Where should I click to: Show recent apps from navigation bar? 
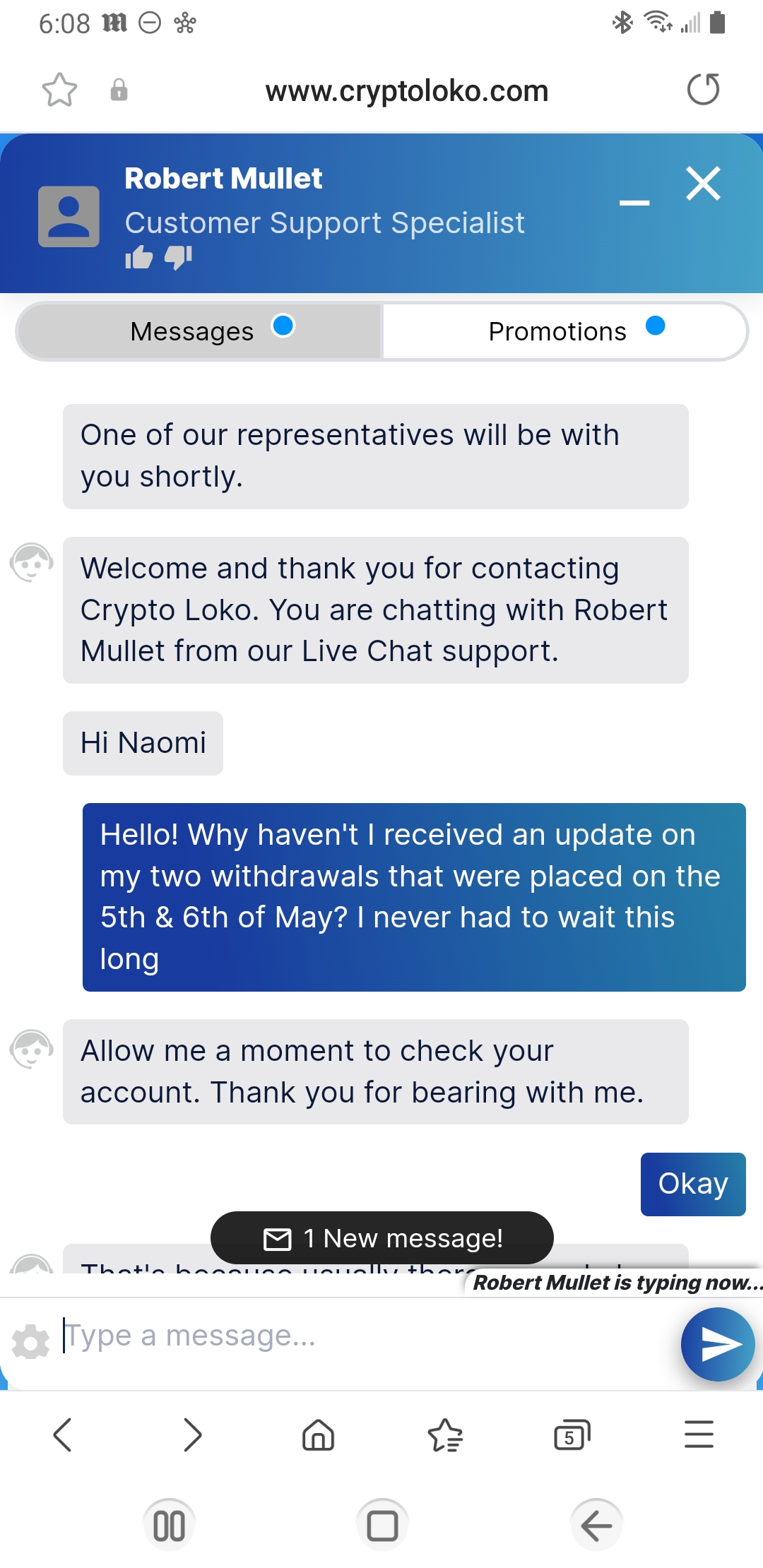(x=170, y=1526)
